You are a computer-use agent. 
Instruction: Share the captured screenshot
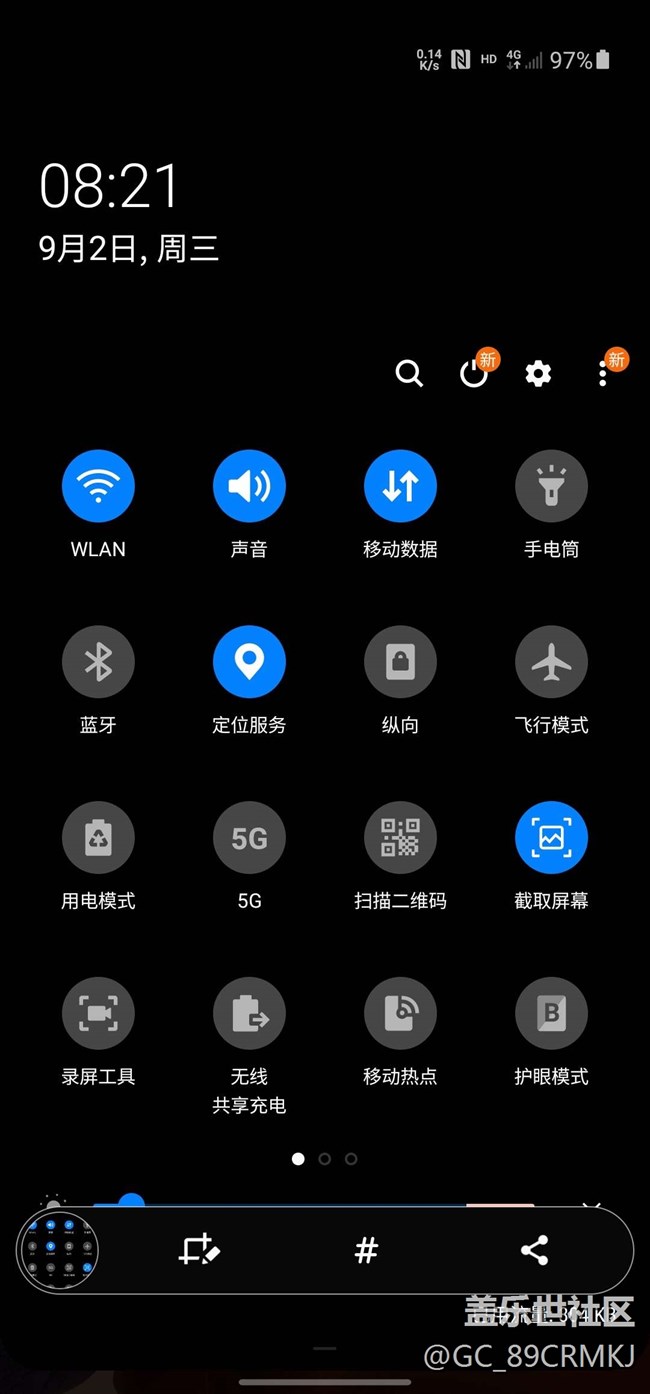pyautogui.click(x=534, y=1250)
